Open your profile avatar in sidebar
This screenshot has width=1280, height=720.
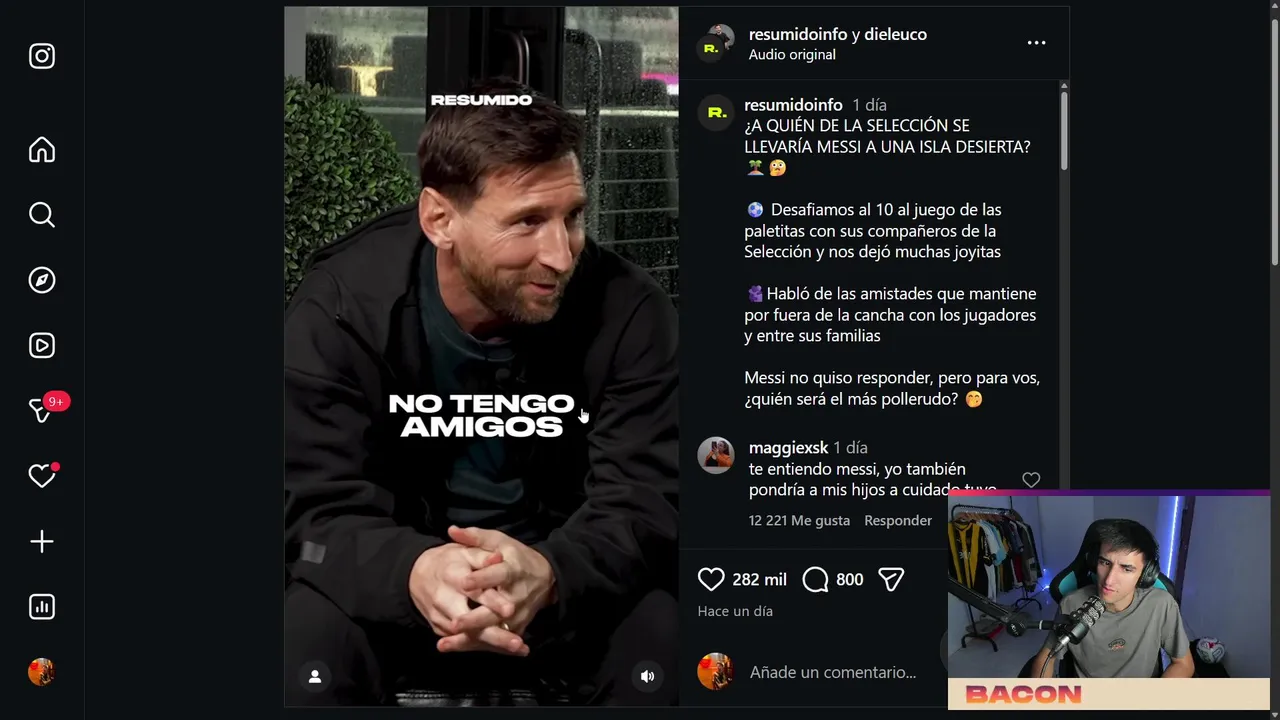click(42, 672)
